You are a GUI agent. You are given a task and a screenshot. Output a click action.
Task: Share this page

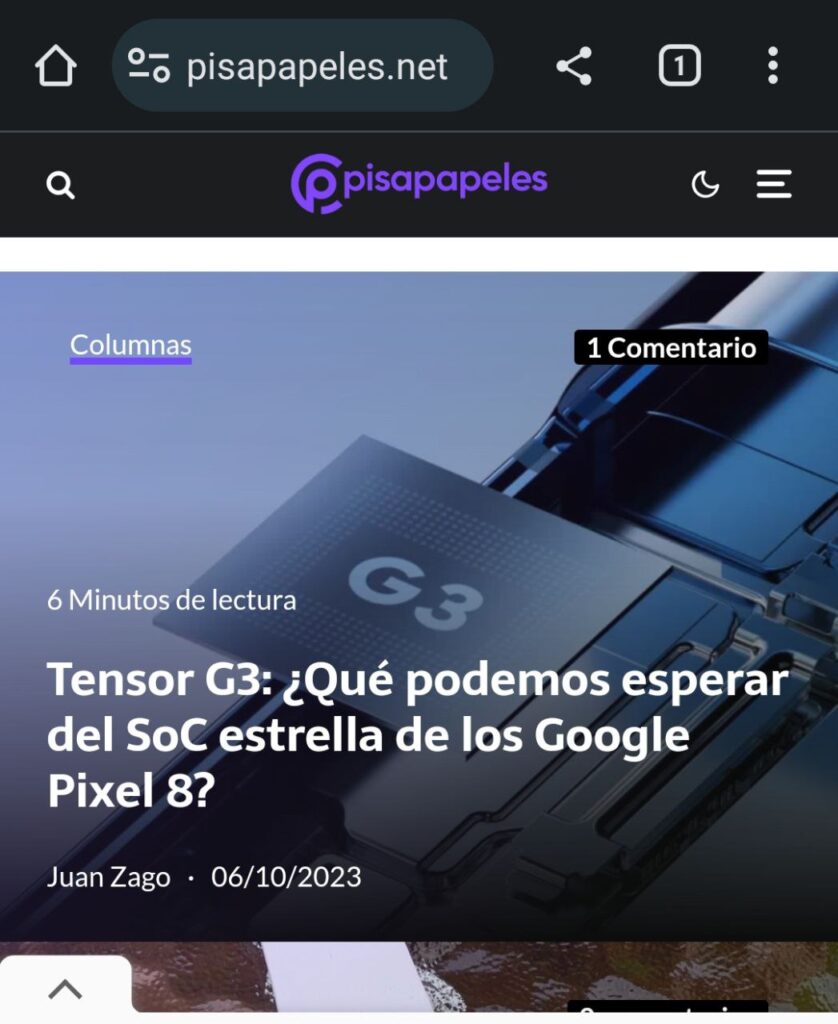(574, 67)
